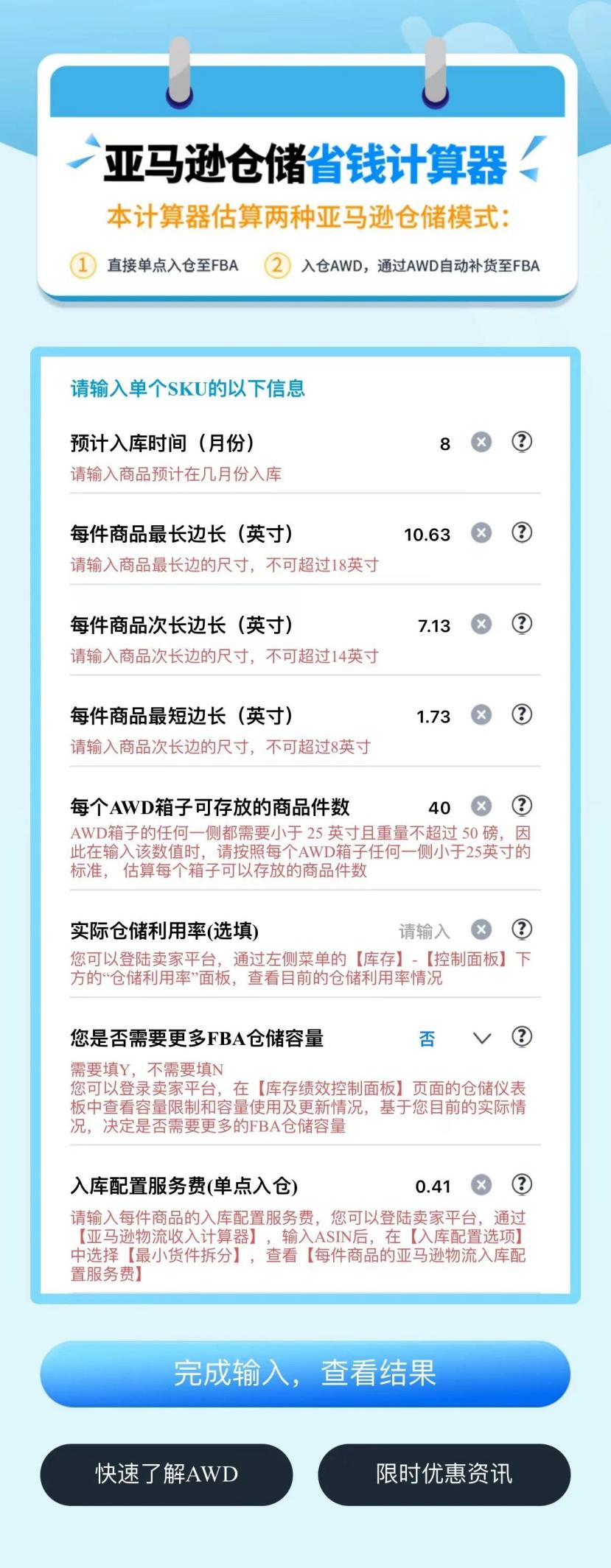The height and width of the screenshot is (1568, 611).
Task: Clear the 最长边长 value 10.63
Action: pyautogui.click(x=481, y=532)
